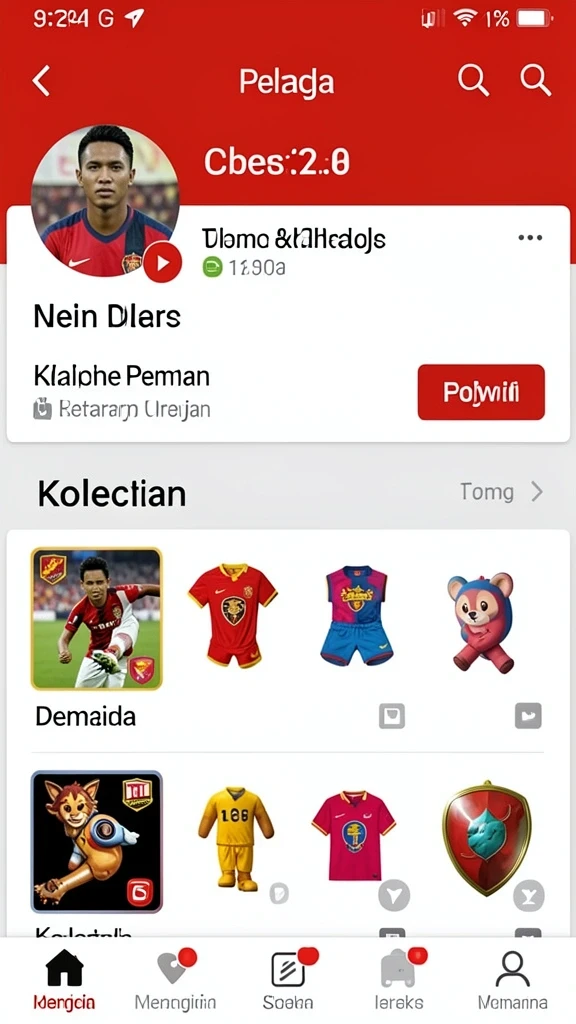This screenshot has width=576, height=1024.
Task: Open the lion mascot card
Action: [x=97, y=841]
